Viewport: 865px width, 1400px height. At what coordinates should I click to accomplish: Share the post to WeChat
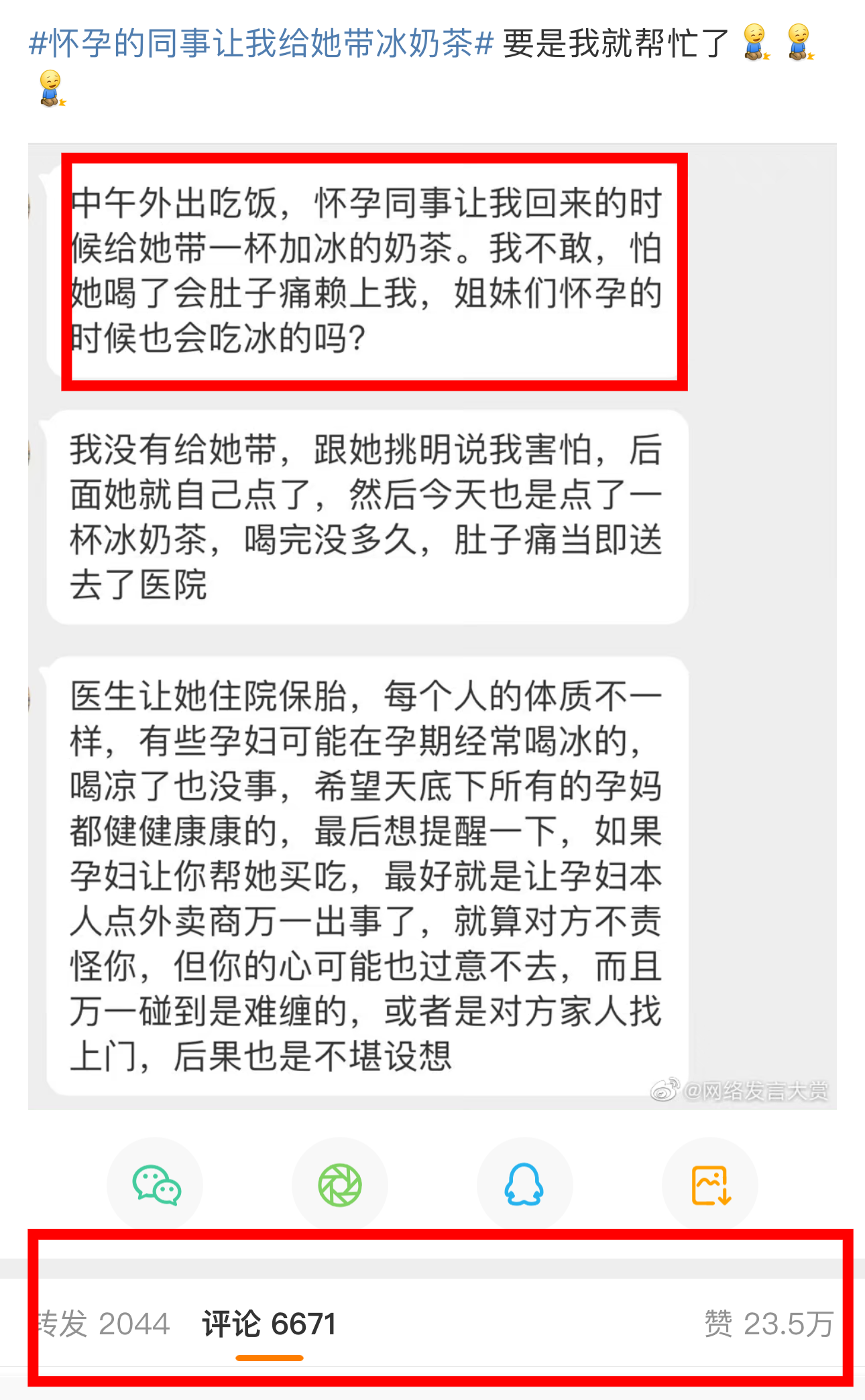pos(156,1185)
